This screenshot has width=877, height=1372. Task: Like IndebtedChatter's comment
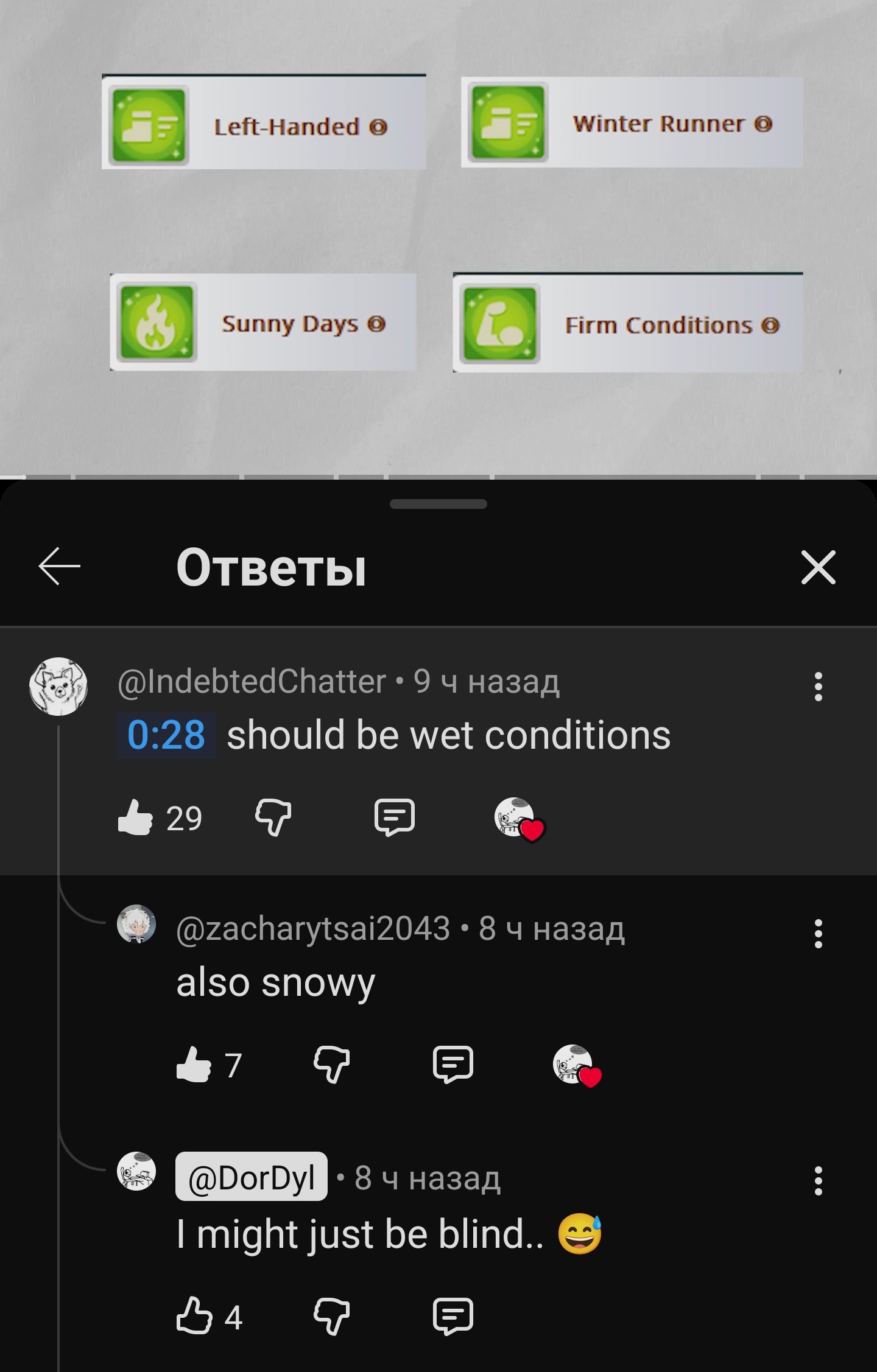pyautogui.click(x=136, y=817)
